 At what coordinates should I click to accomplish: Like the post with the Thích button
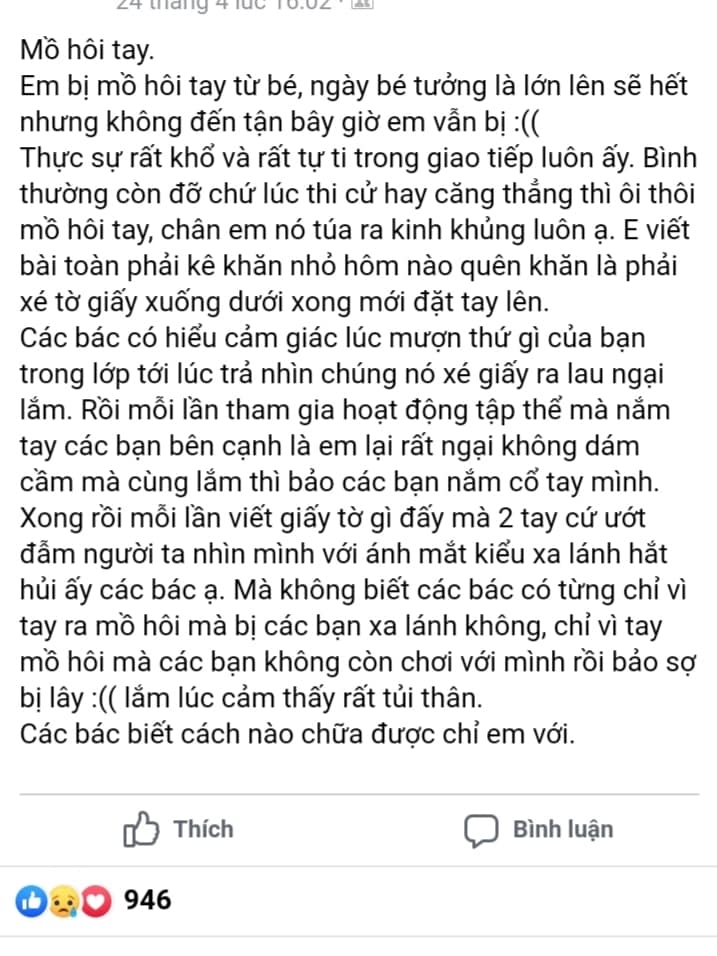pyautogui.click(x=178, y=830)
